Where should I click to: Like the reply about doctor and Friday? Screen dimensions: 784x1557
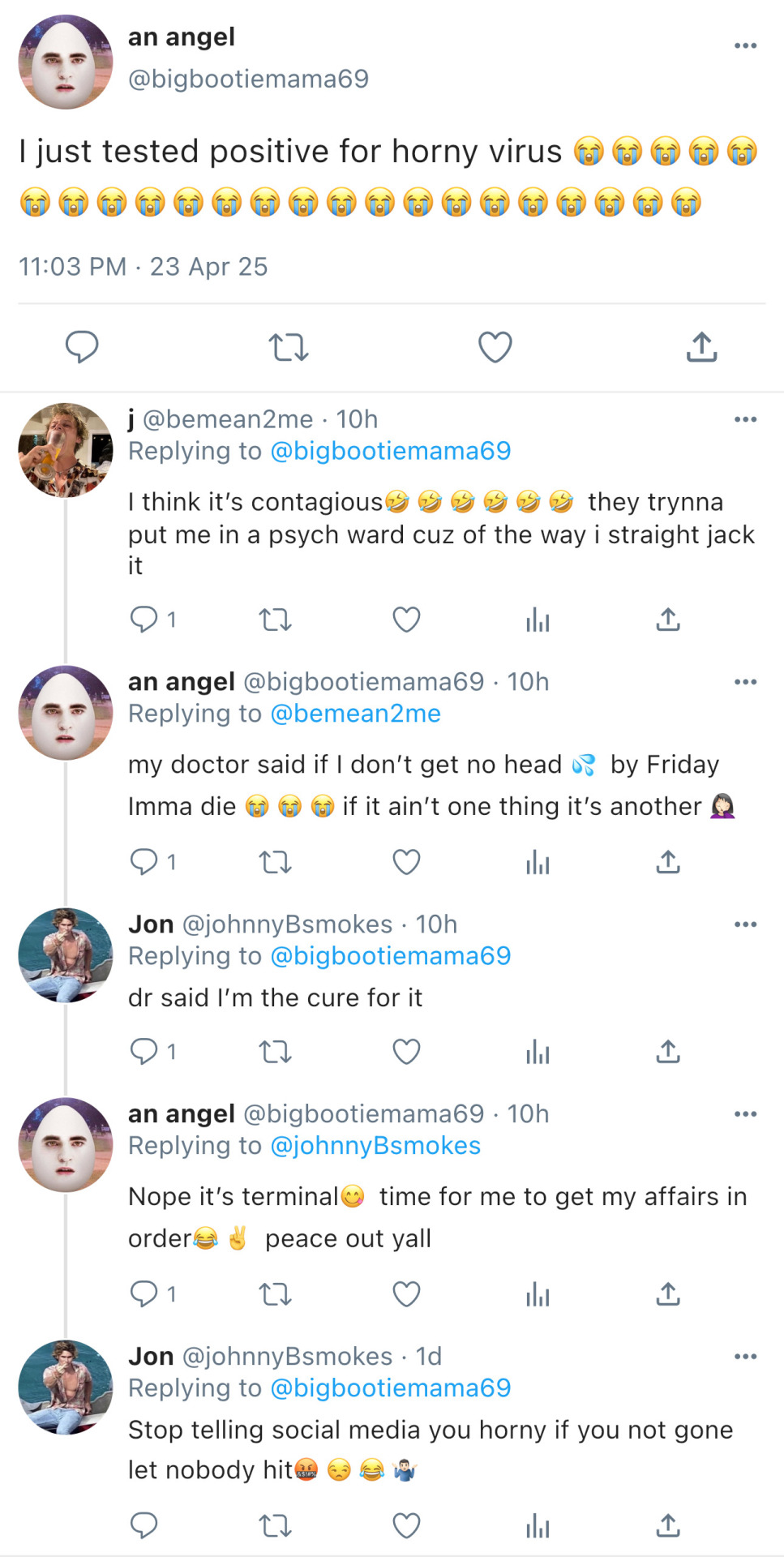406,862
